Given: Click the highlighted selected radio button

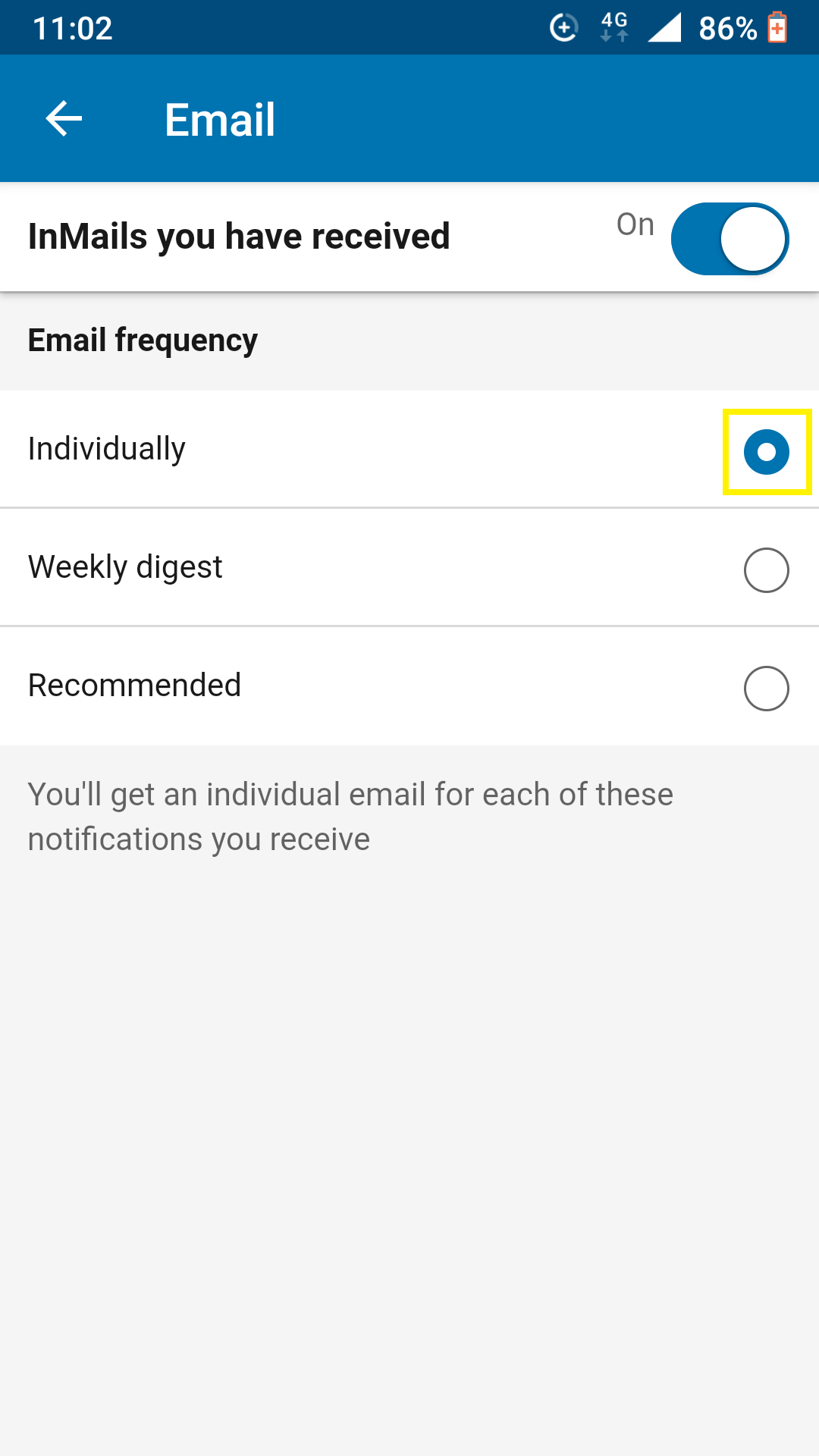Looking at the screenshot, I should click(766, 452).
